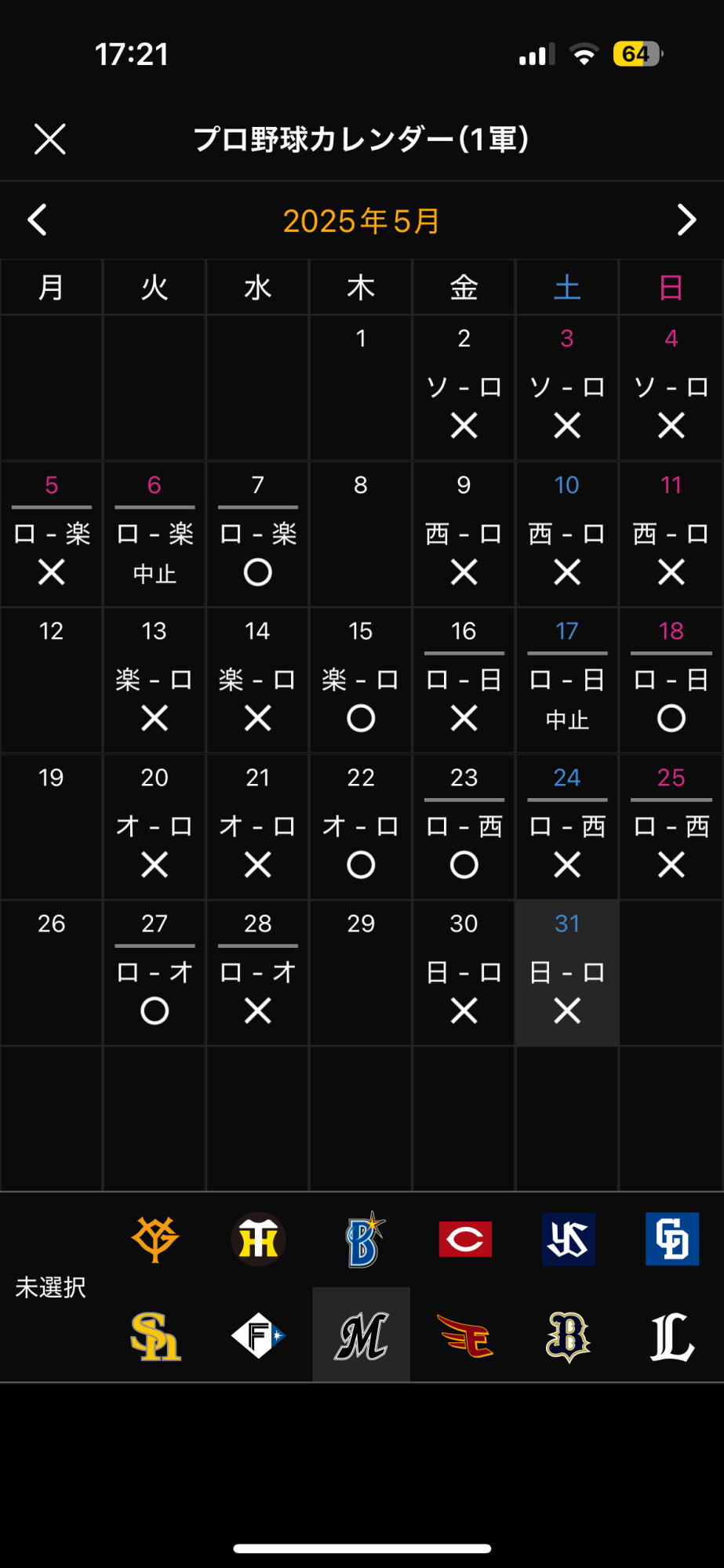The width and height of the screenshot is (724, 1568).
Task: Go to the next month
Action: [x=686, y=220]
